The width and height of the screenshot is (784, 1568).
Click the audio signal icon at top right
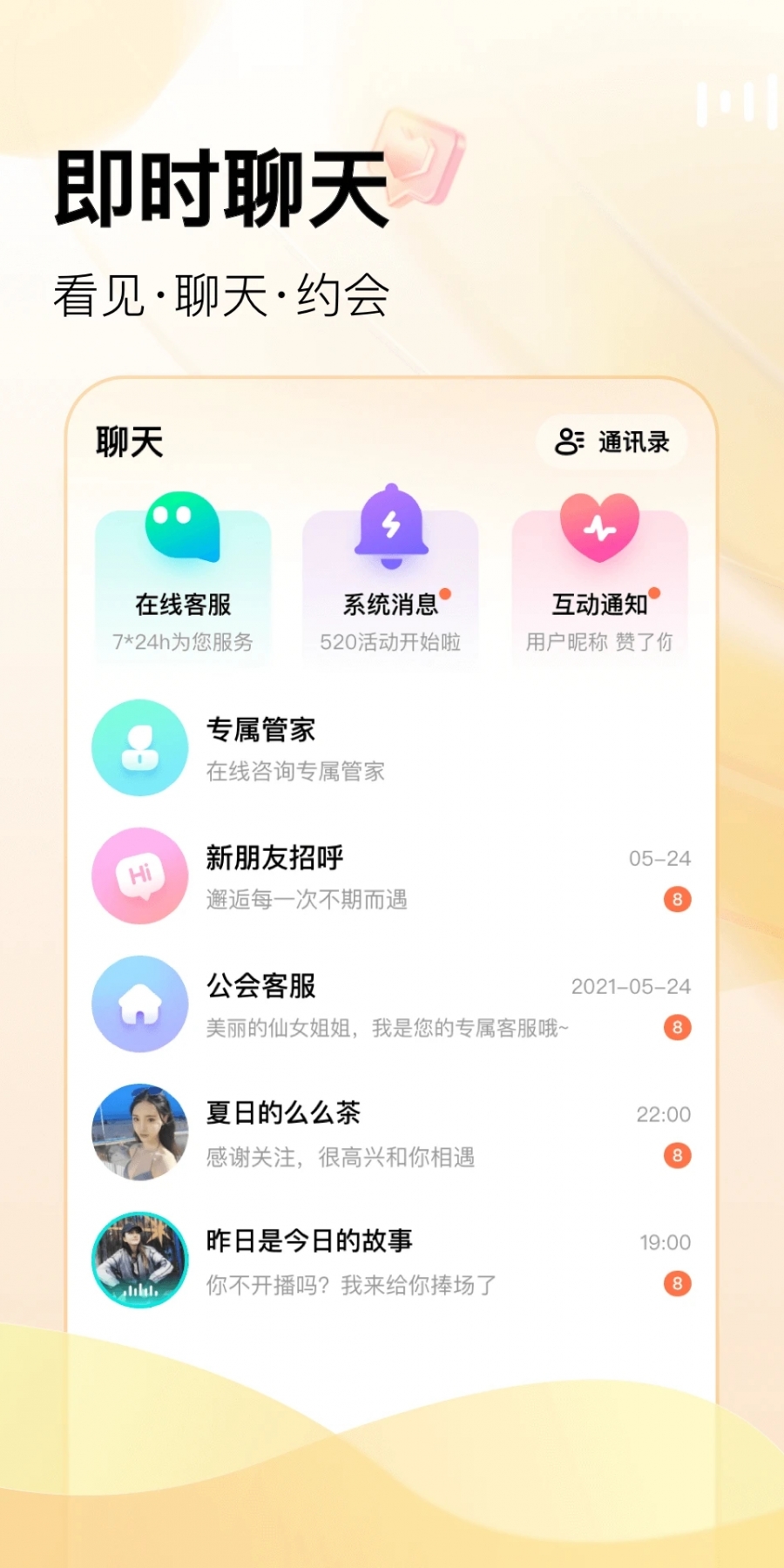click(x=736, y=103)
